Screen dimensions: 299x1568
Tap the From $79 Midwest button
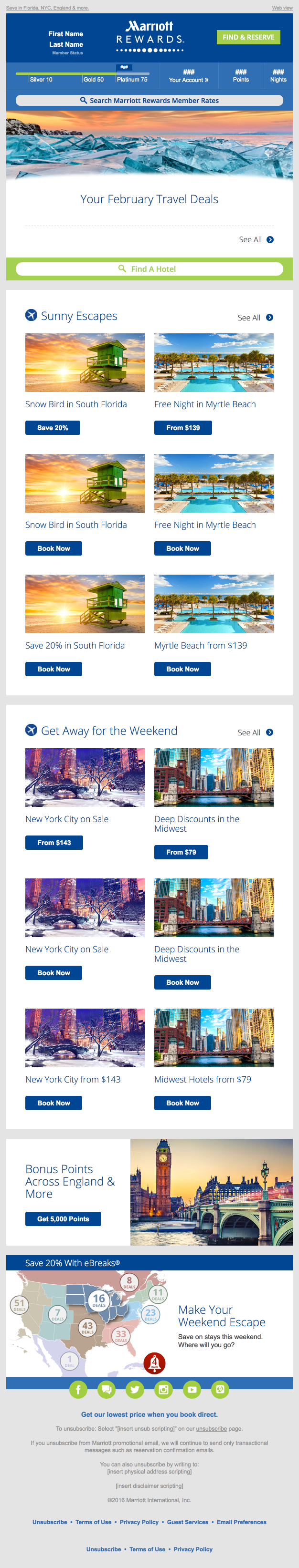(x=181, y=852)
